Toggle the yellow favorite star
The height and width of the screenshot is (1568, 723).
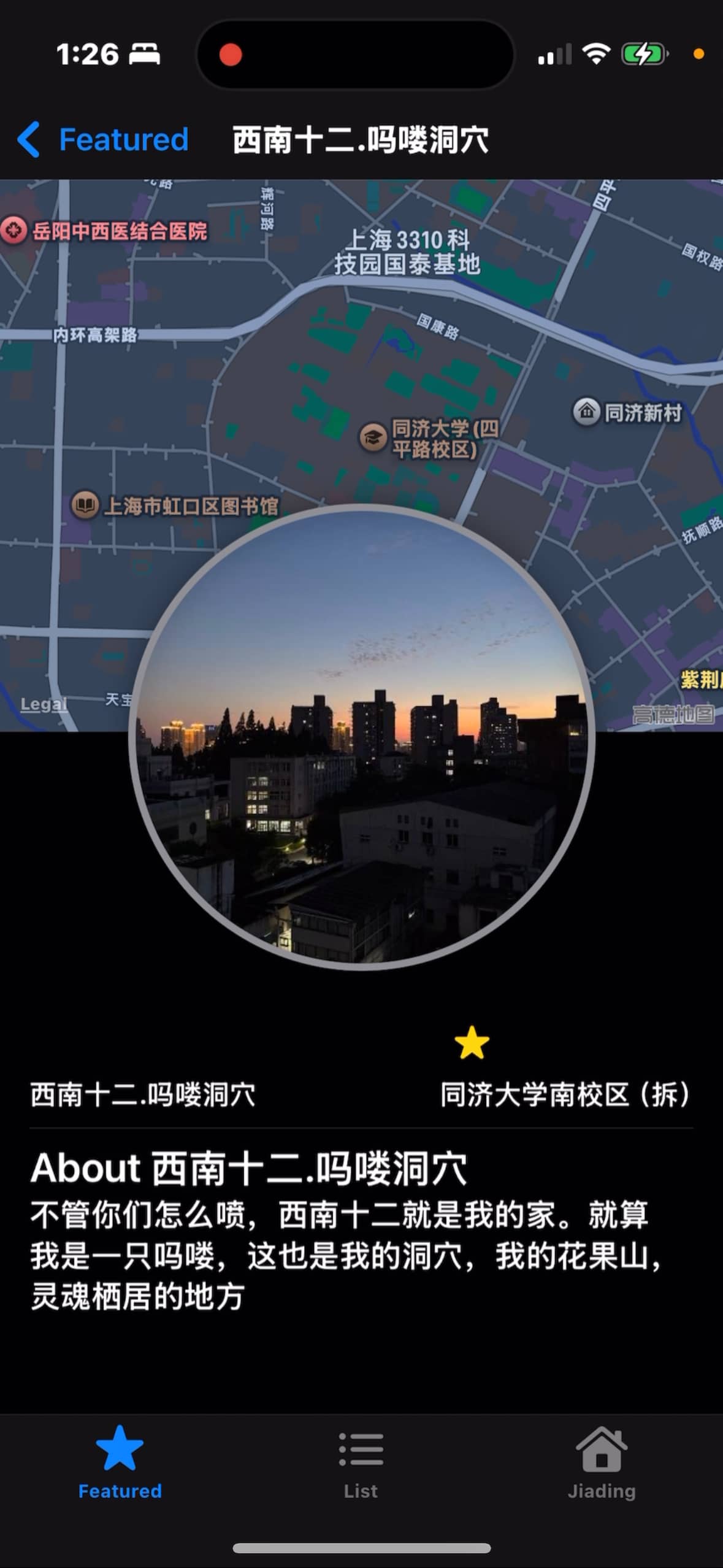472,1042
